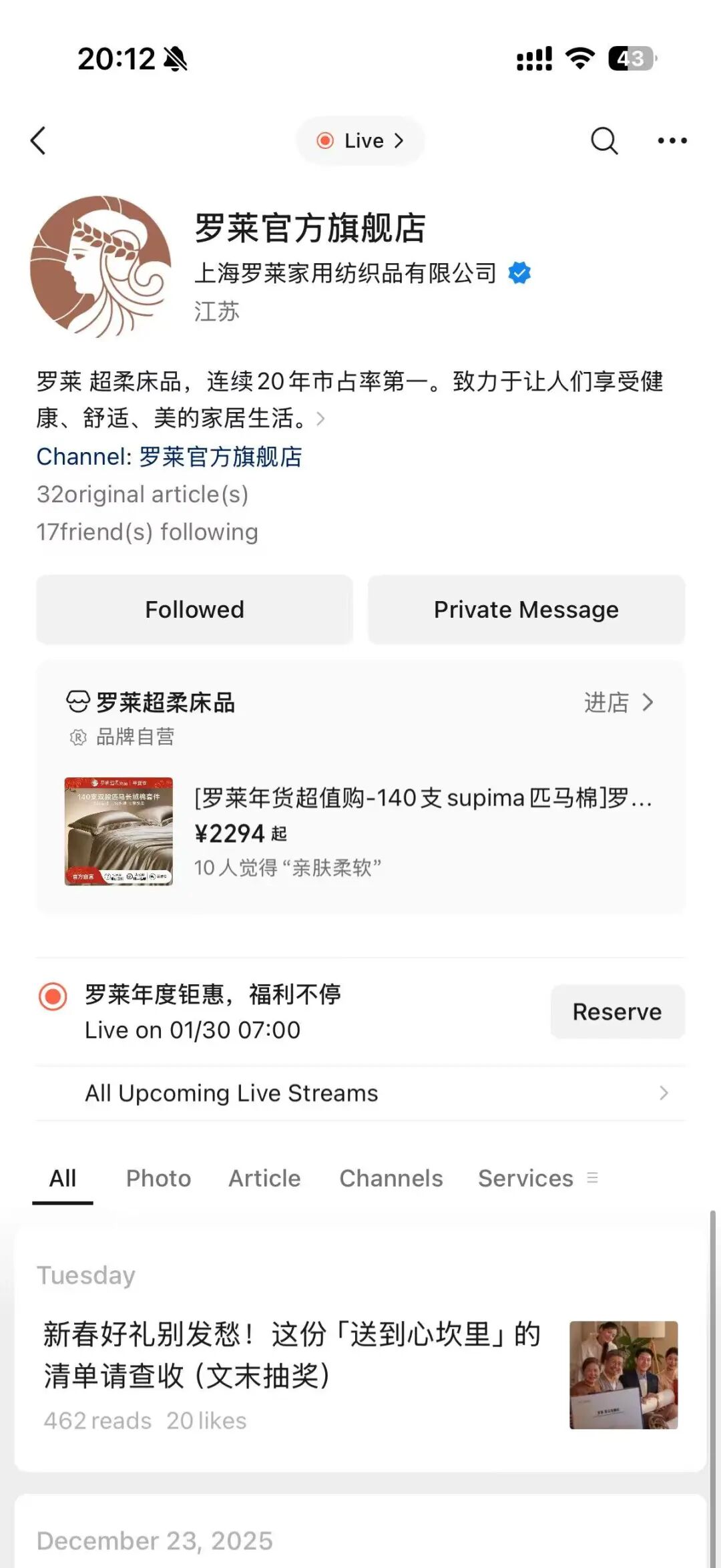Open the 新春好礼别发愁 article from Tuesday
This screenshot has width=721, height=1568.
(x=292, y=1356)
